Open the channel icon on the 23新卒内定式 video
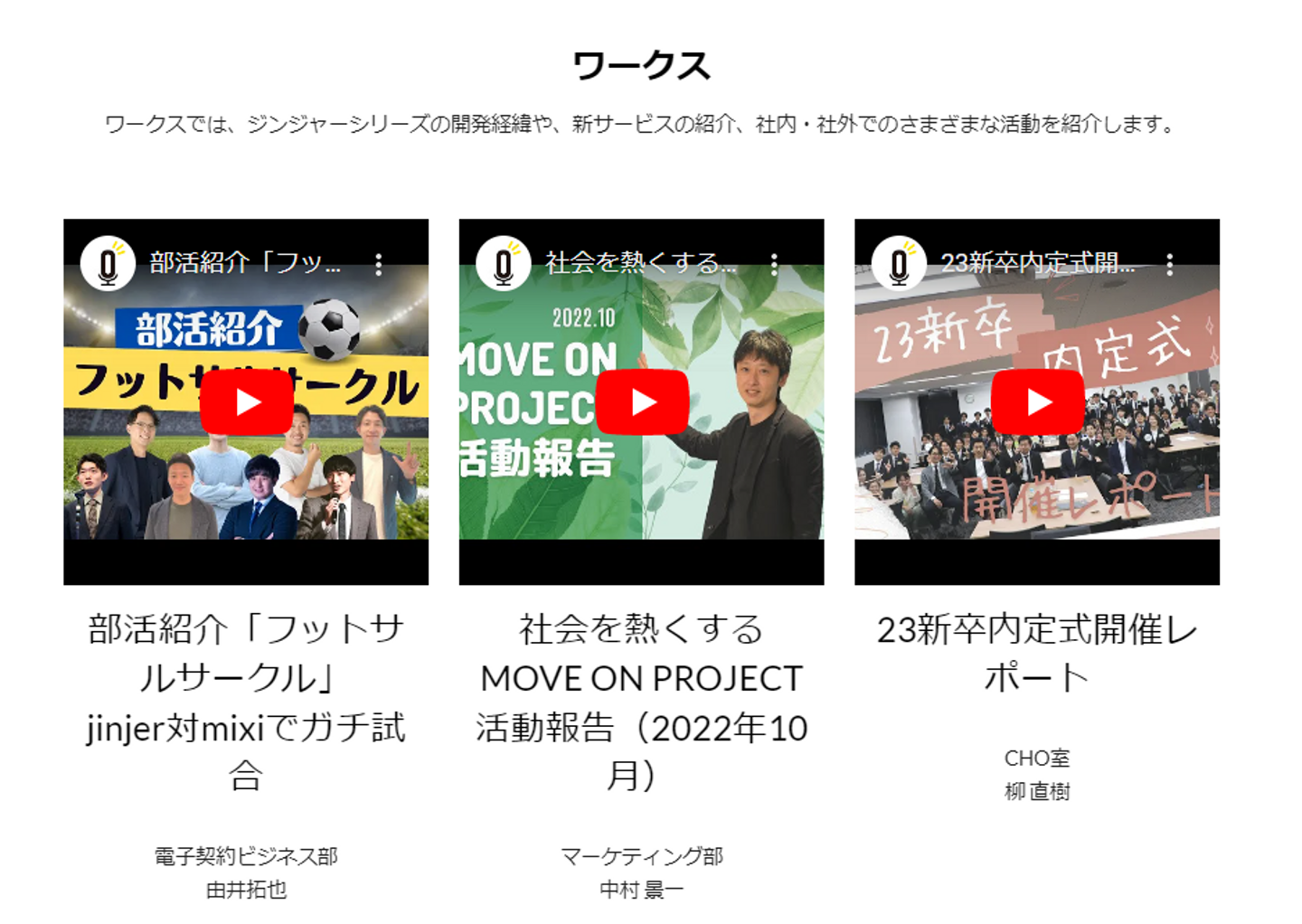 click(x=899, y=264)
